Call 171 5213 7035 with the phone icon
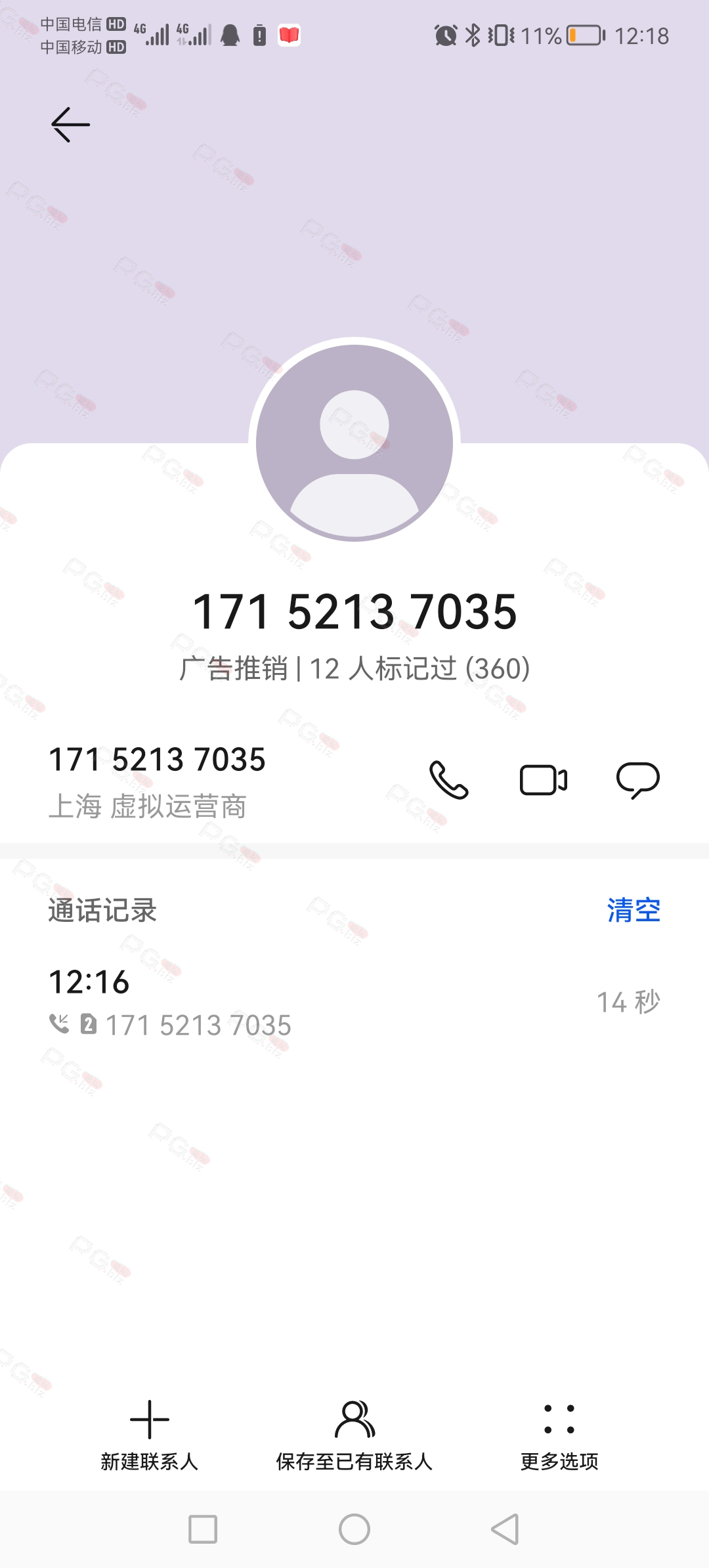 pos(449,780)
